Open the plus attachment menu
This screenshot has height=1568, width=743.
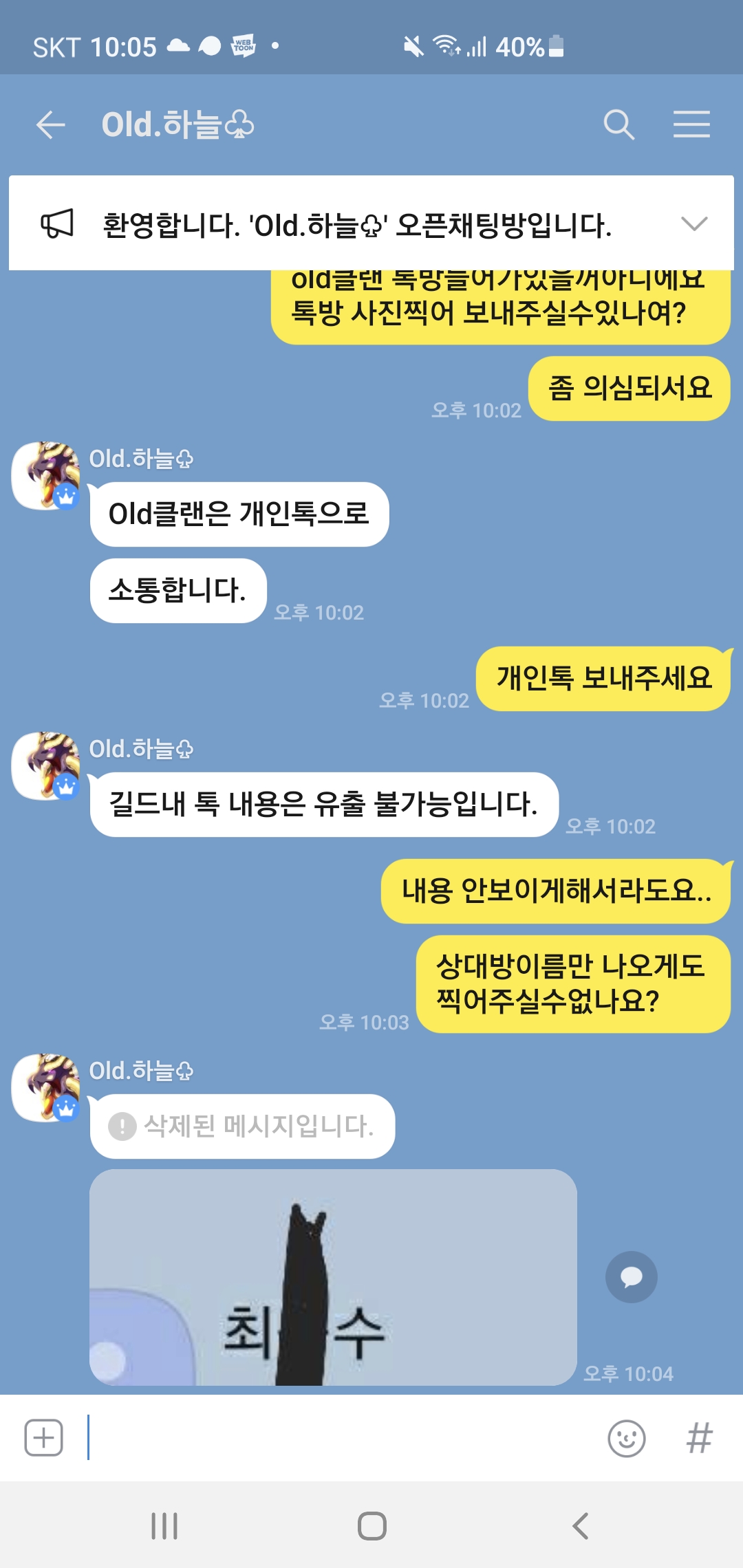(x=44, y=1437)
